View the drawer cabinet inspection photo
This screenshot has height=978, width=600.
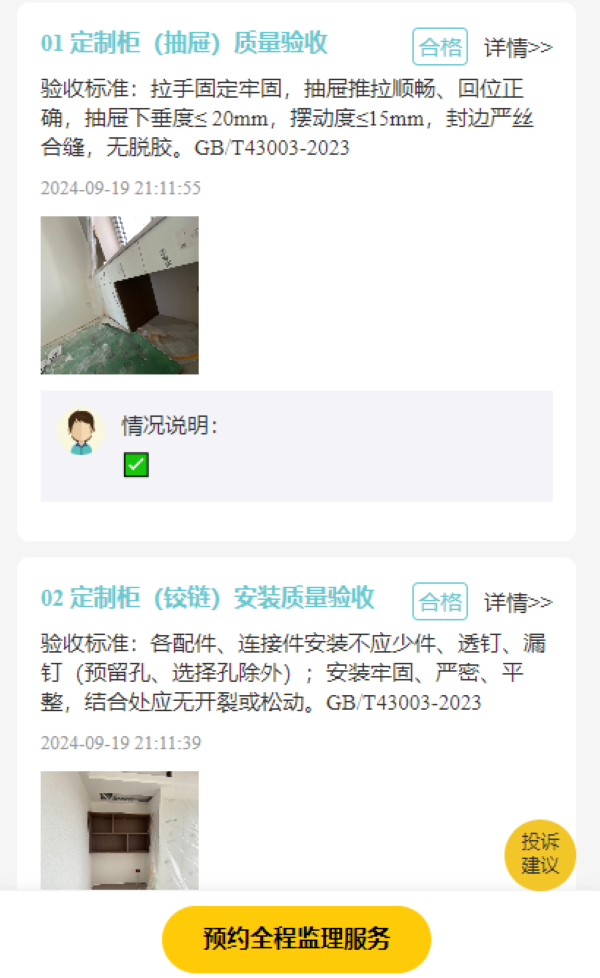(119, 295)
